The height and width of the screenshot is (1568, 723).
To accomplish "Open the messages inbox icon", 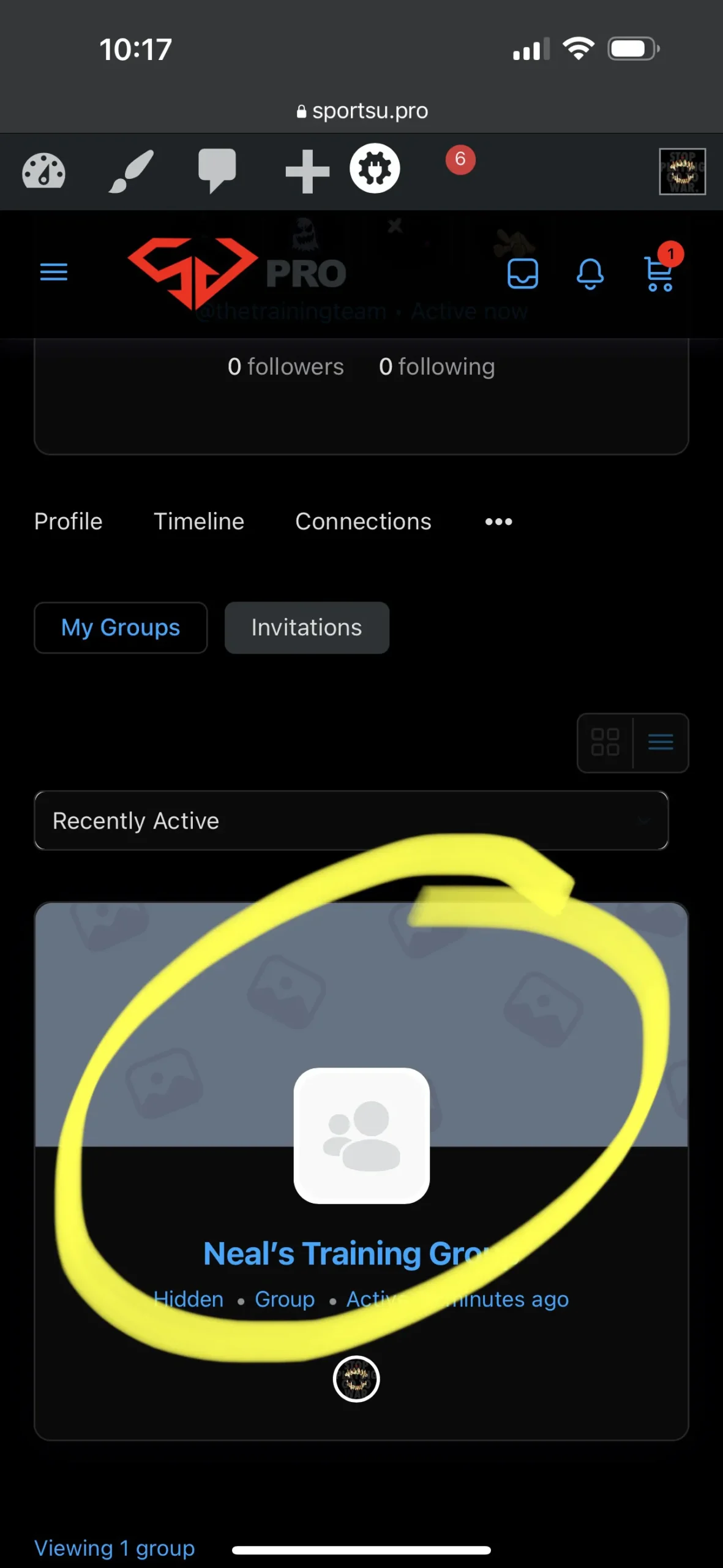I will [523, 273].
